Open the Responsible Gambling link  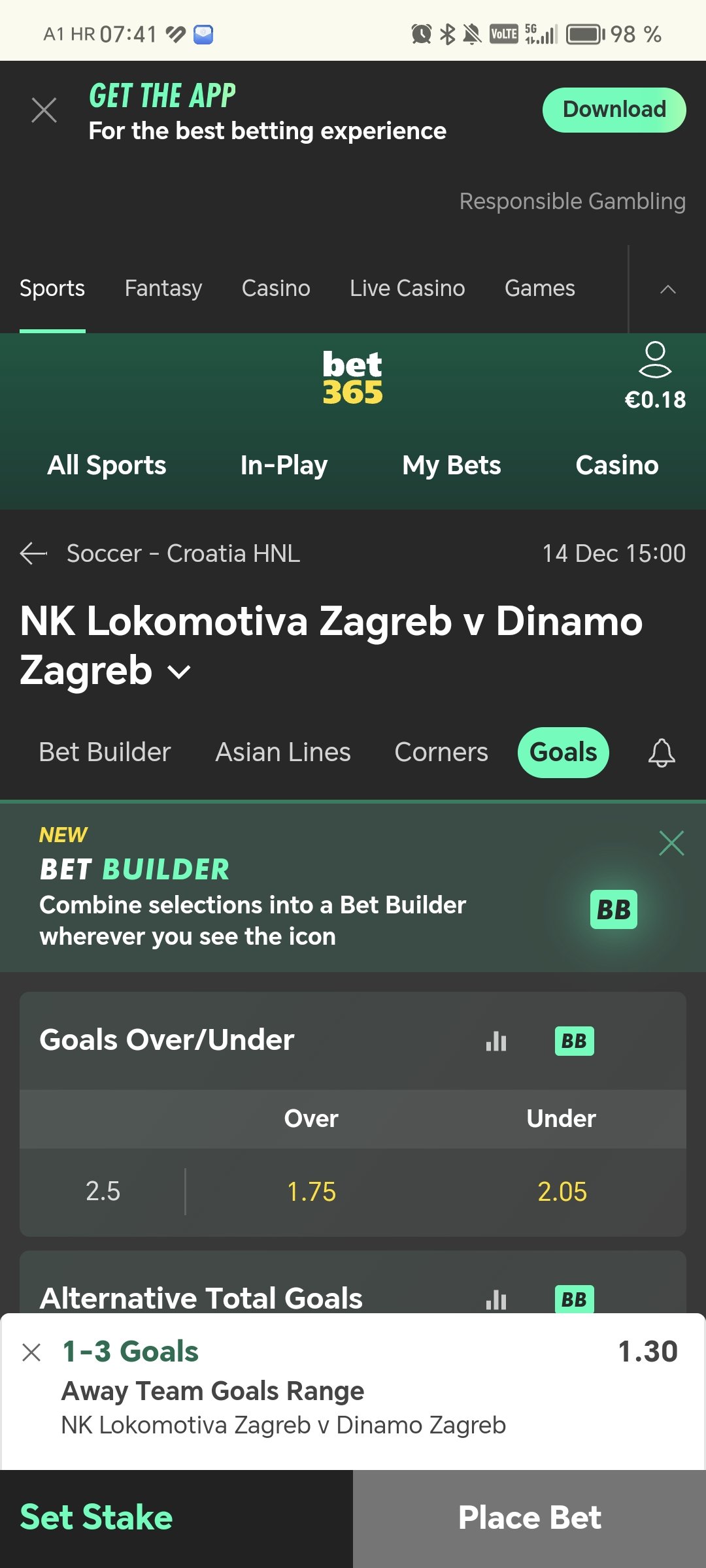572,201
